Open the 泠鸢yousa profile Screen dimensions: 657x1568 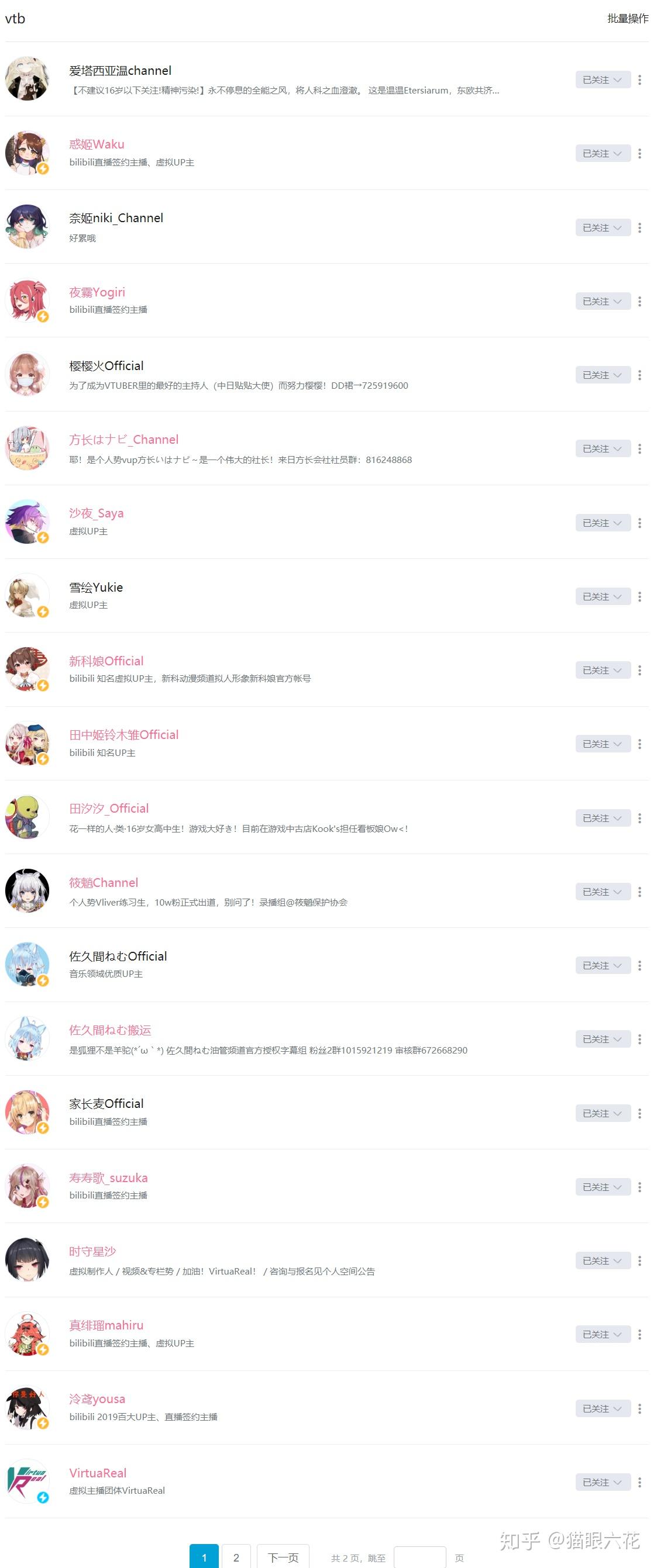(x=97, y=1399)
